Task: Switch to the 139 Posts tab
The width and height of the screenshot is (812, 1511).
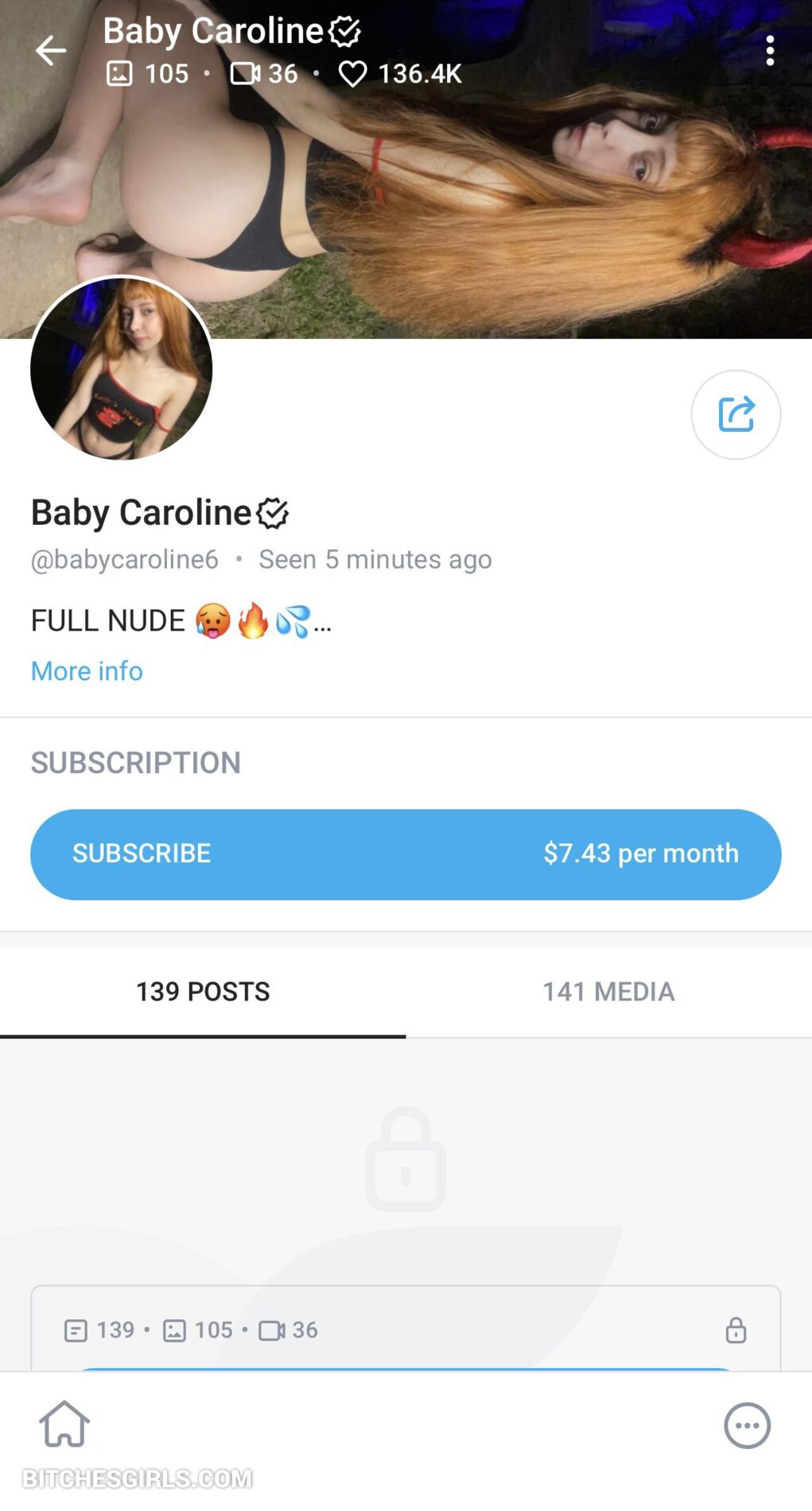Action: click(x=203, y=991)
